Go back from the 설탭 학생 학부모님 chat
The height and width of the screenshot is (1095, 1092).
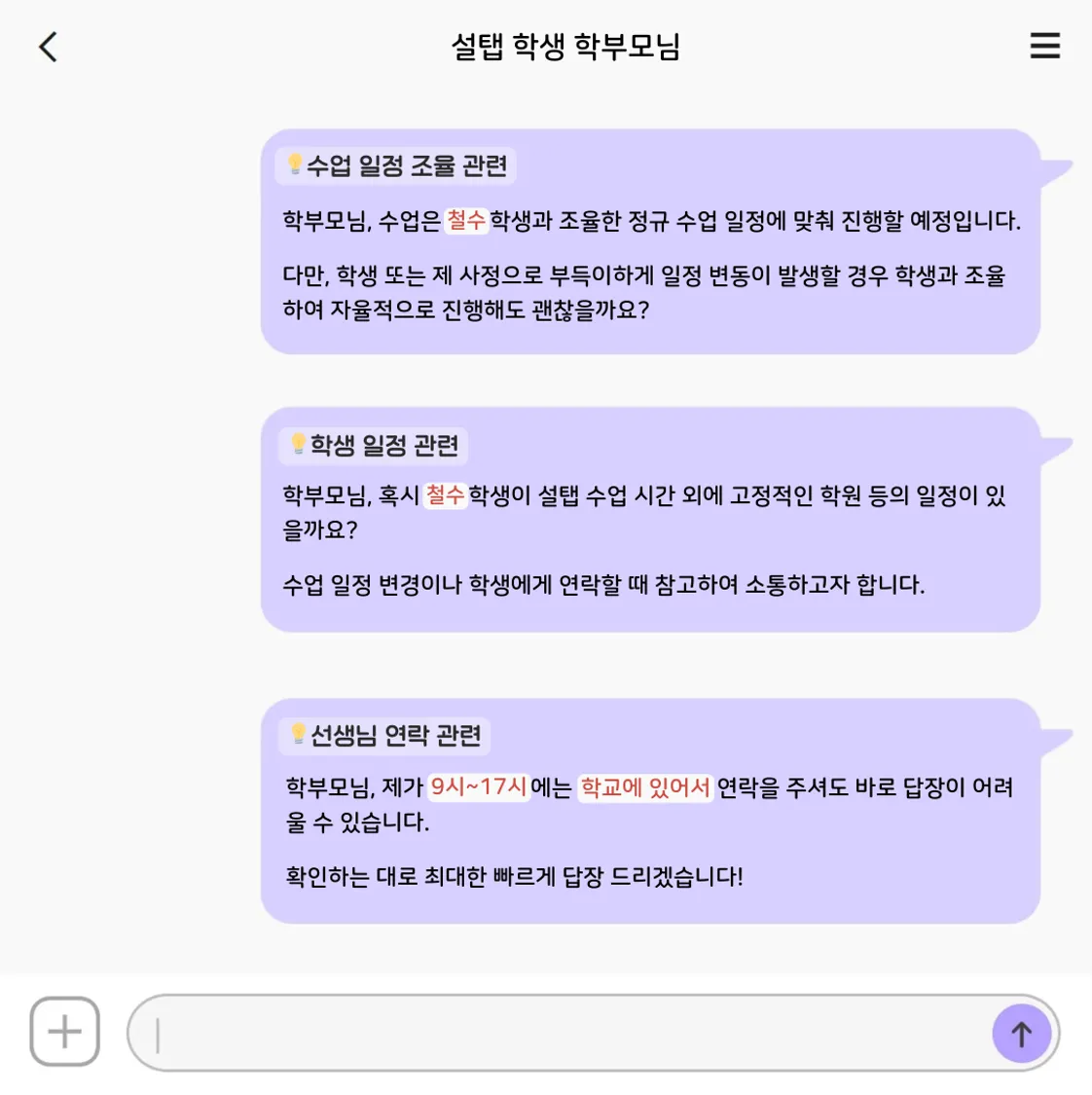pos(48,47)
